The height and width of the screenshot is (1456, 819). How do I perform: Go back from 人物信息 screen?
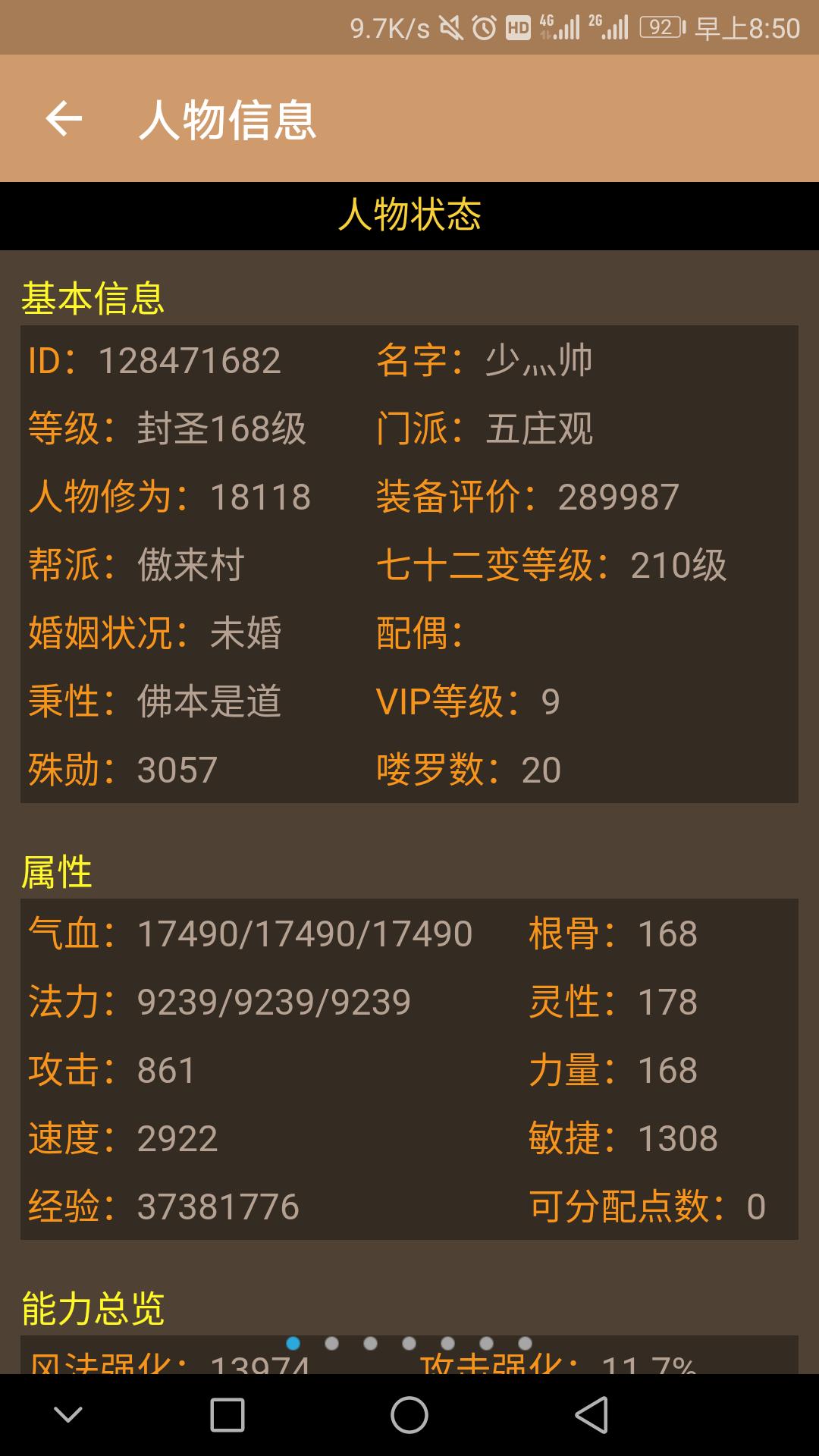click(x=64, y=119)
